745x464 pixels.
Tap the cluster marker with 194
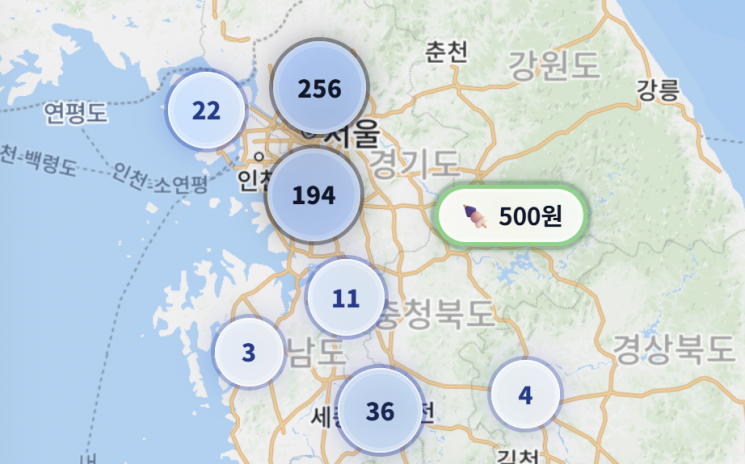pos(314,194)
